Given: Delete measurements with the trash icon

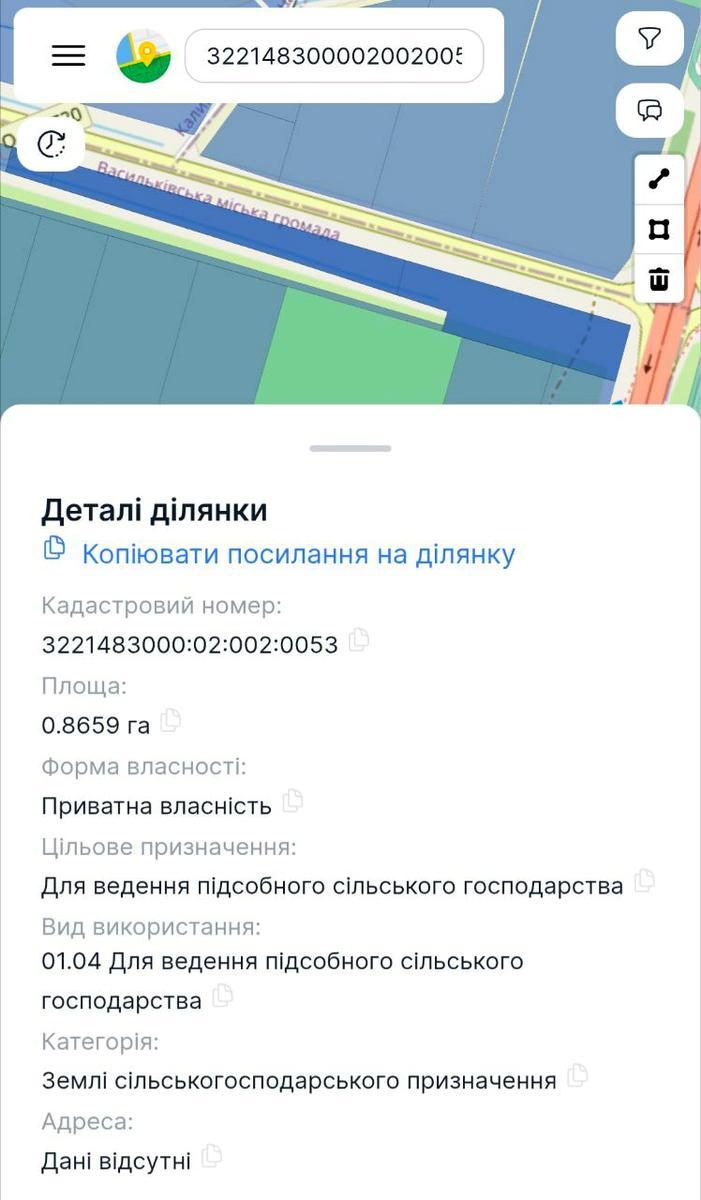Looking at the screenshot, I should click(x=659, y=278).
